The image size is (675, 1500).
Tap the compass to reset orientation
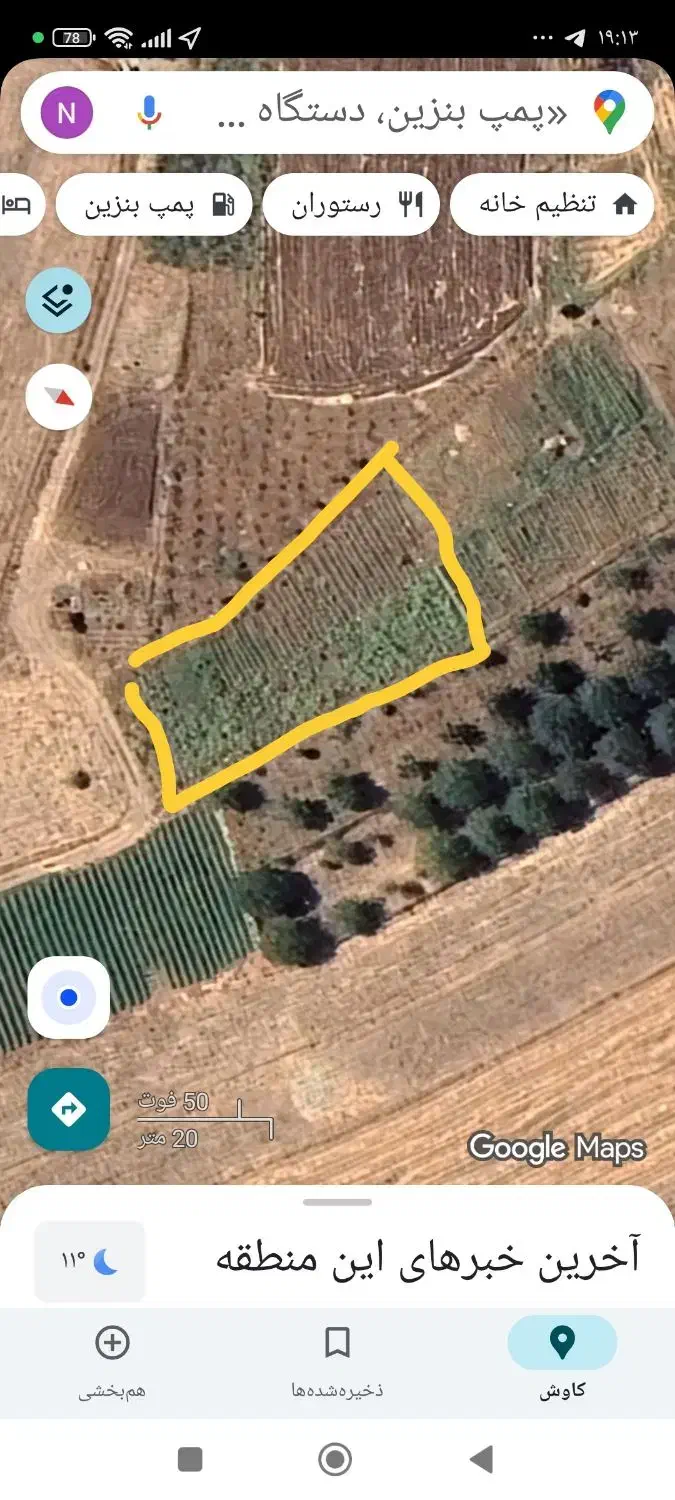[x=58, y=397]
